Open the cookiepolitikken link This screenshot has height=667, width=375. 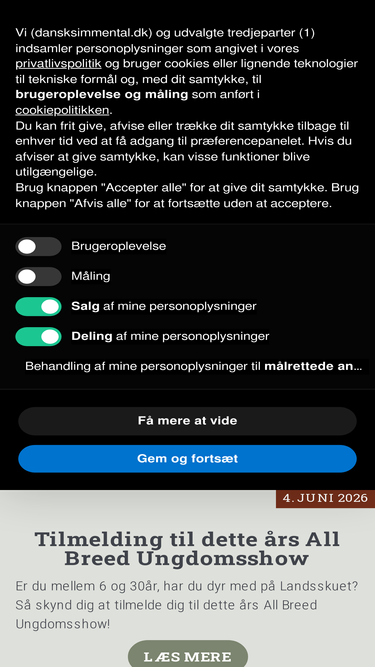point(62,110)
